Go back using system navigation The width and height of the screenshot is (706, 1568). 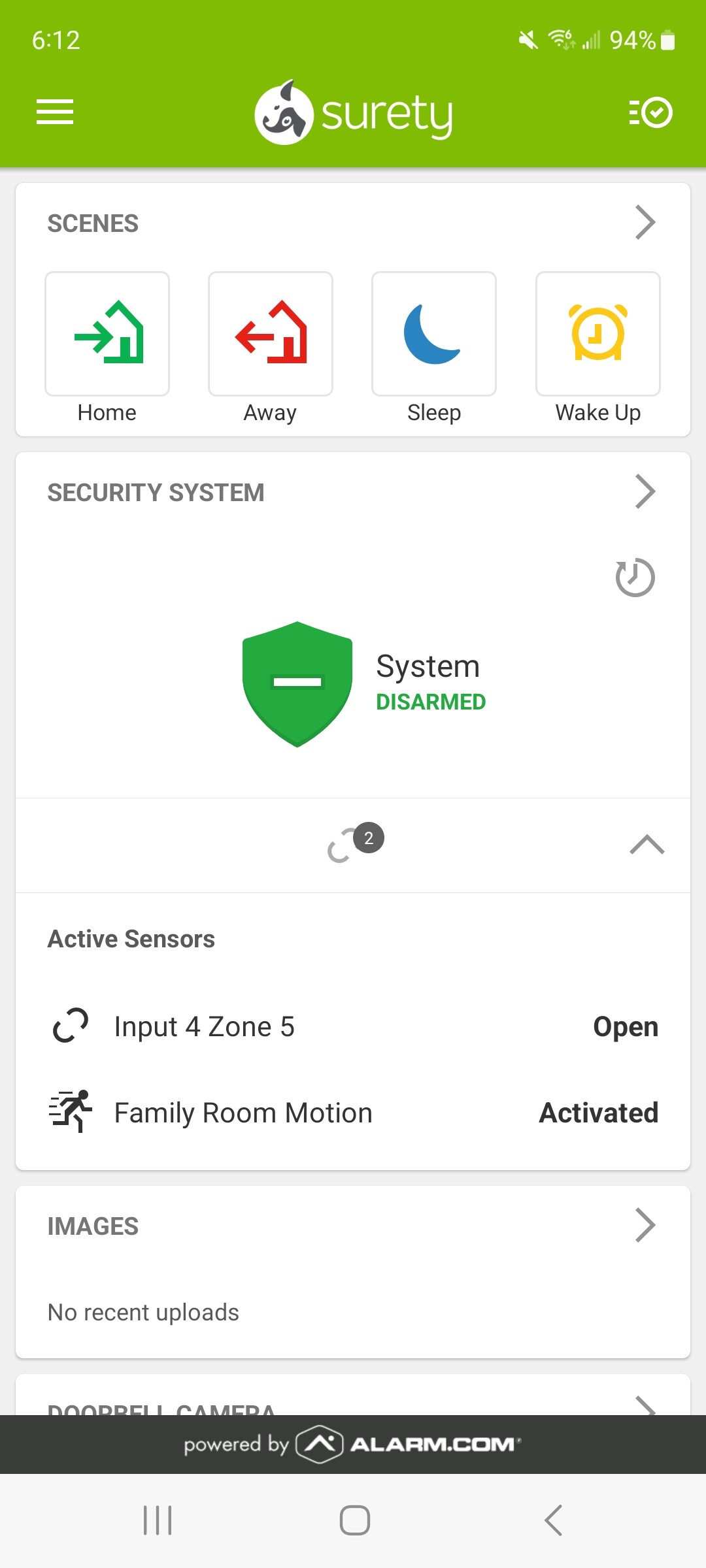pos(553,1520)
